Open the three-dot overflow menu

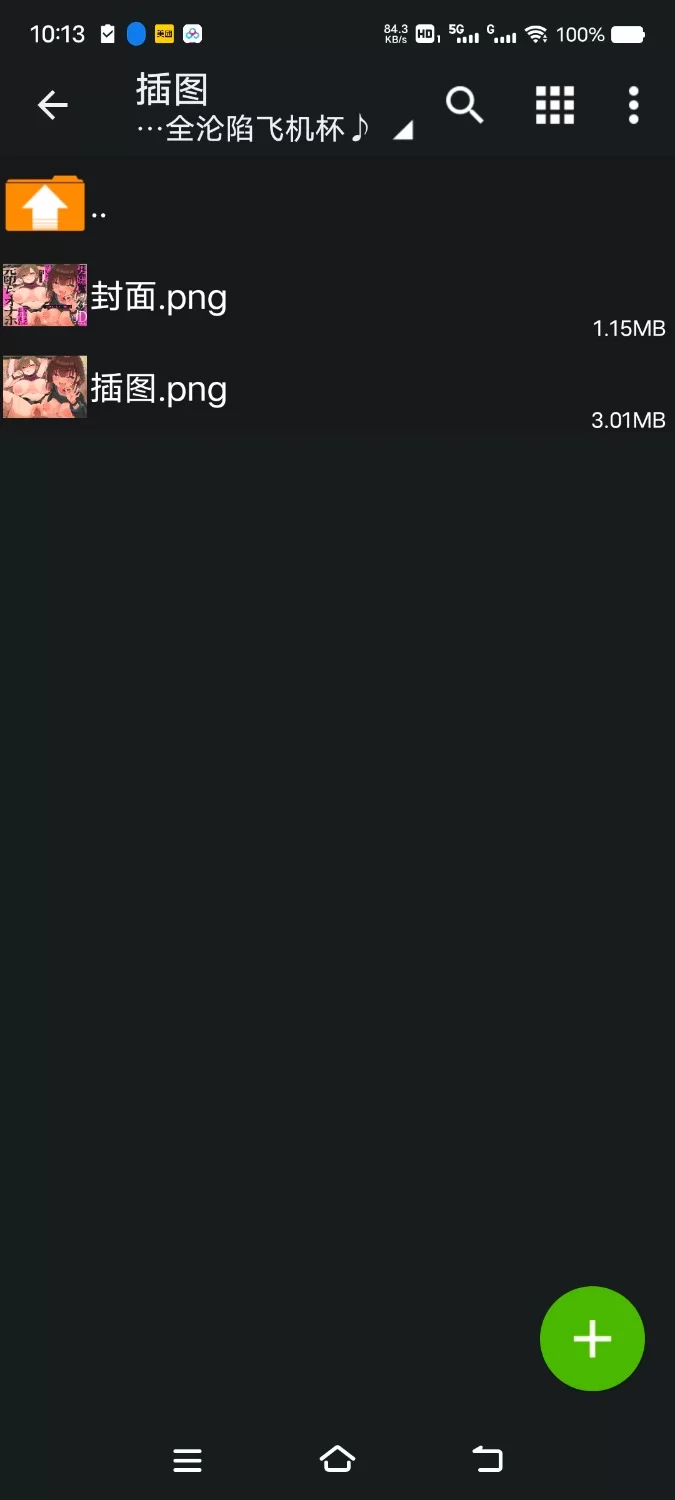click(x=633, y=105)
